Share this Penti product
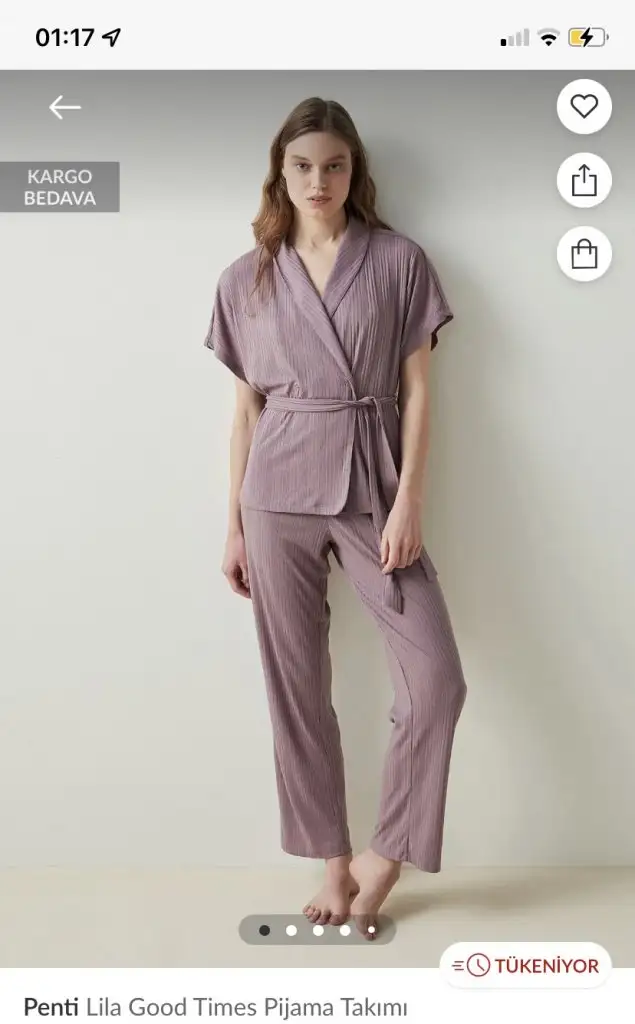Screen dimensions: 635x1024 584,181
